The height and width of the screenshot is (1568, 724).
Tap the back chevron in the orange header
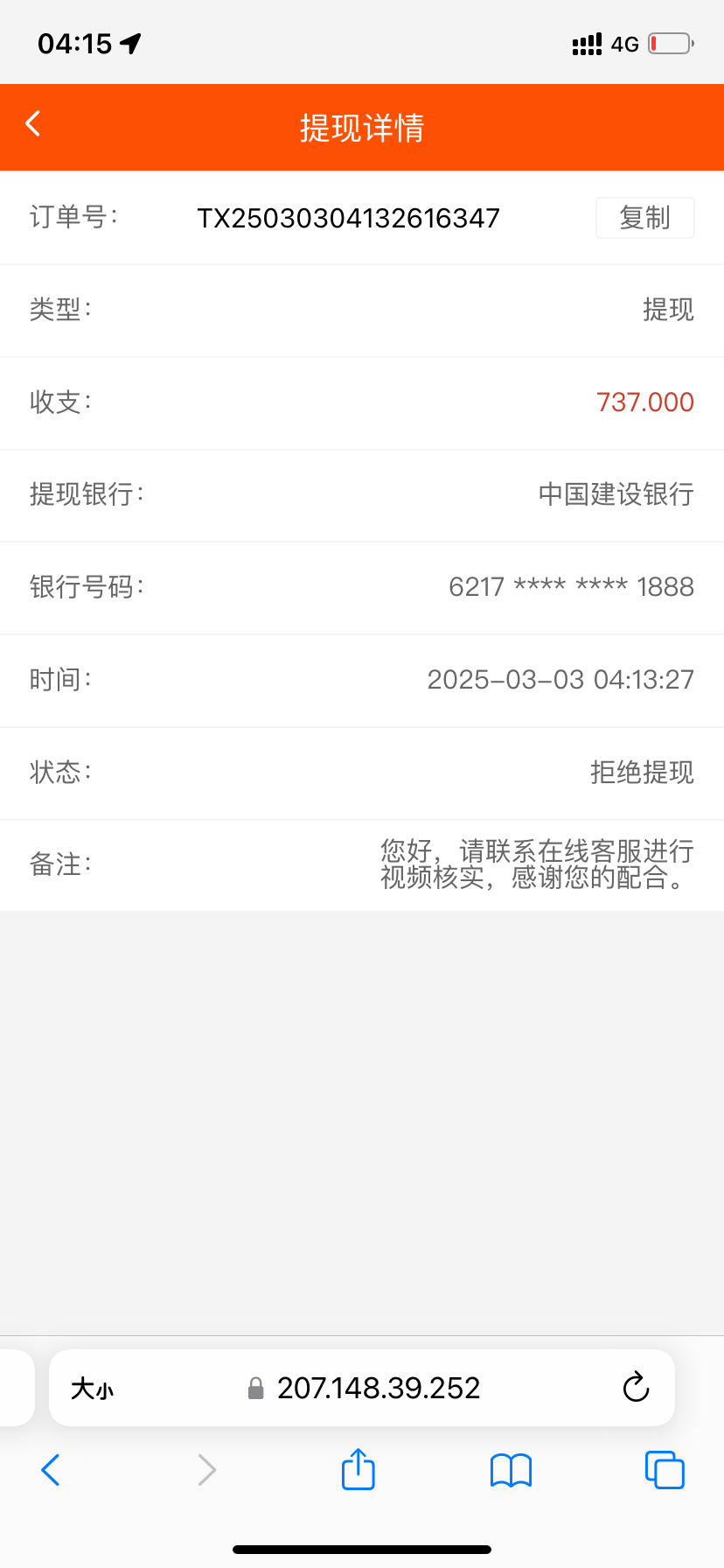pos(32,124)
